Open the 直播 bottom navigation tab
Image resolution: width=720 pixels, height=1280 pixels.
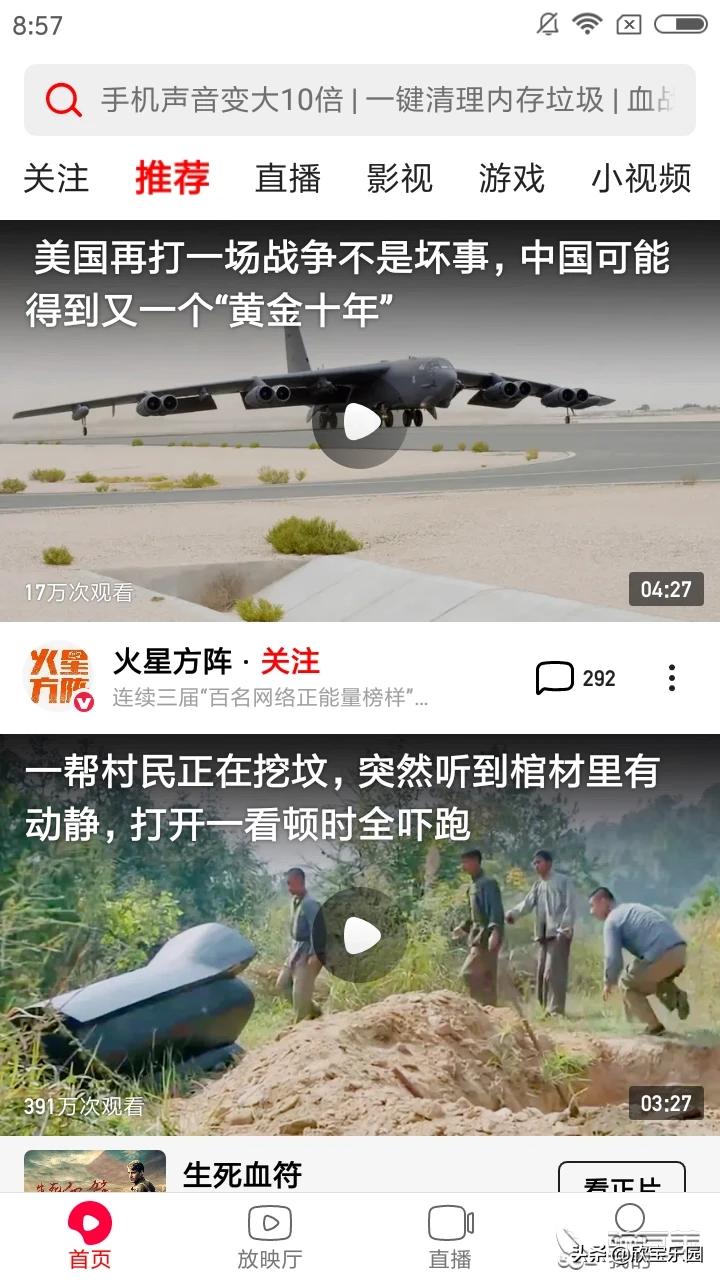(x=450, y=1237)
